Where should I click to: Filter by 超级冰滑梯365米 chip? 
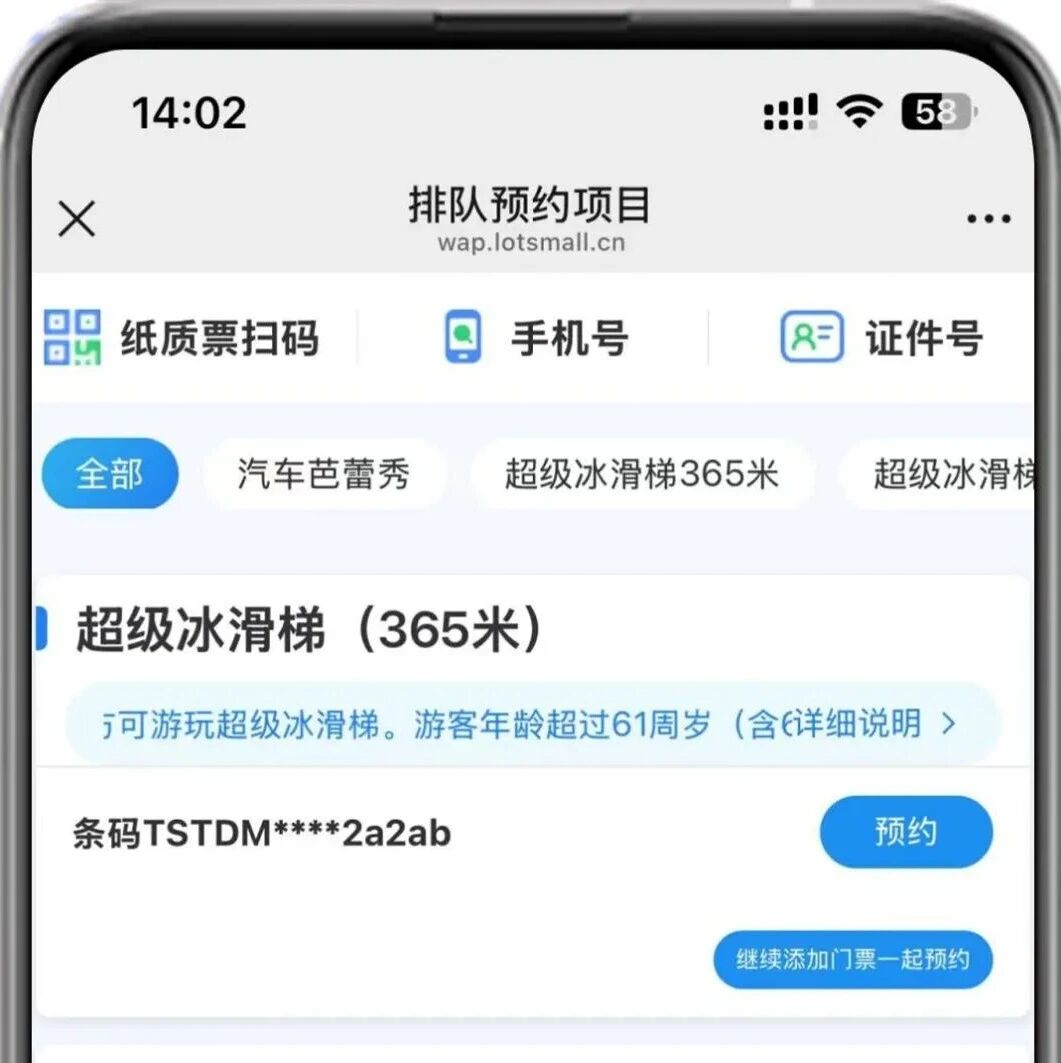tap(641, 474)
